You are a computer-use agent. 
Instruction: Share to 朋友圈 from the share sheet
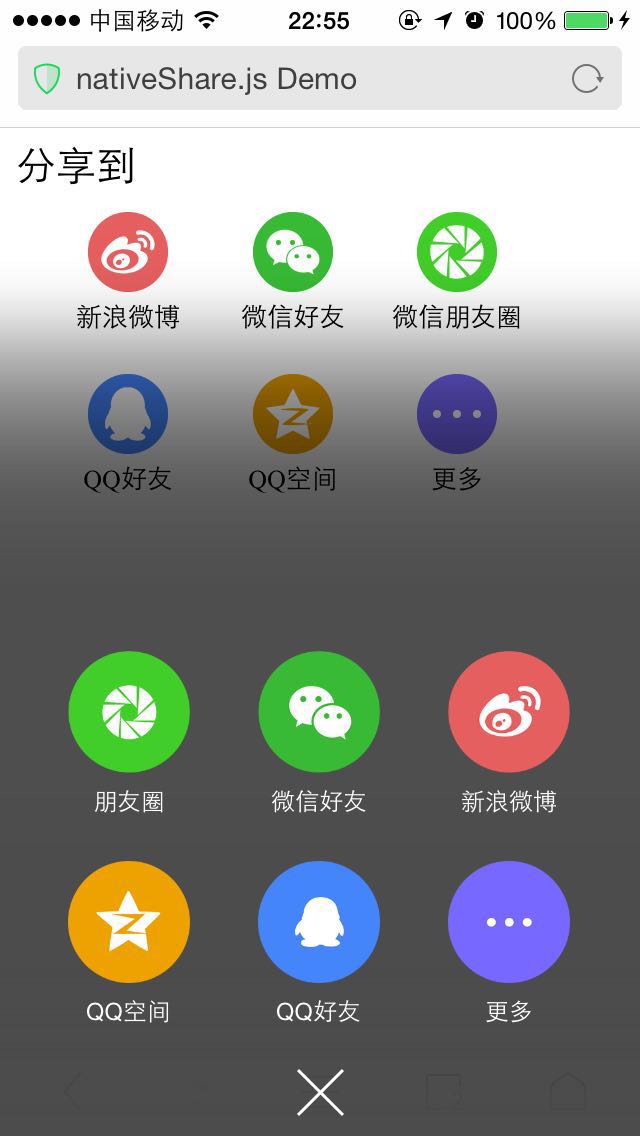[129, 712]
